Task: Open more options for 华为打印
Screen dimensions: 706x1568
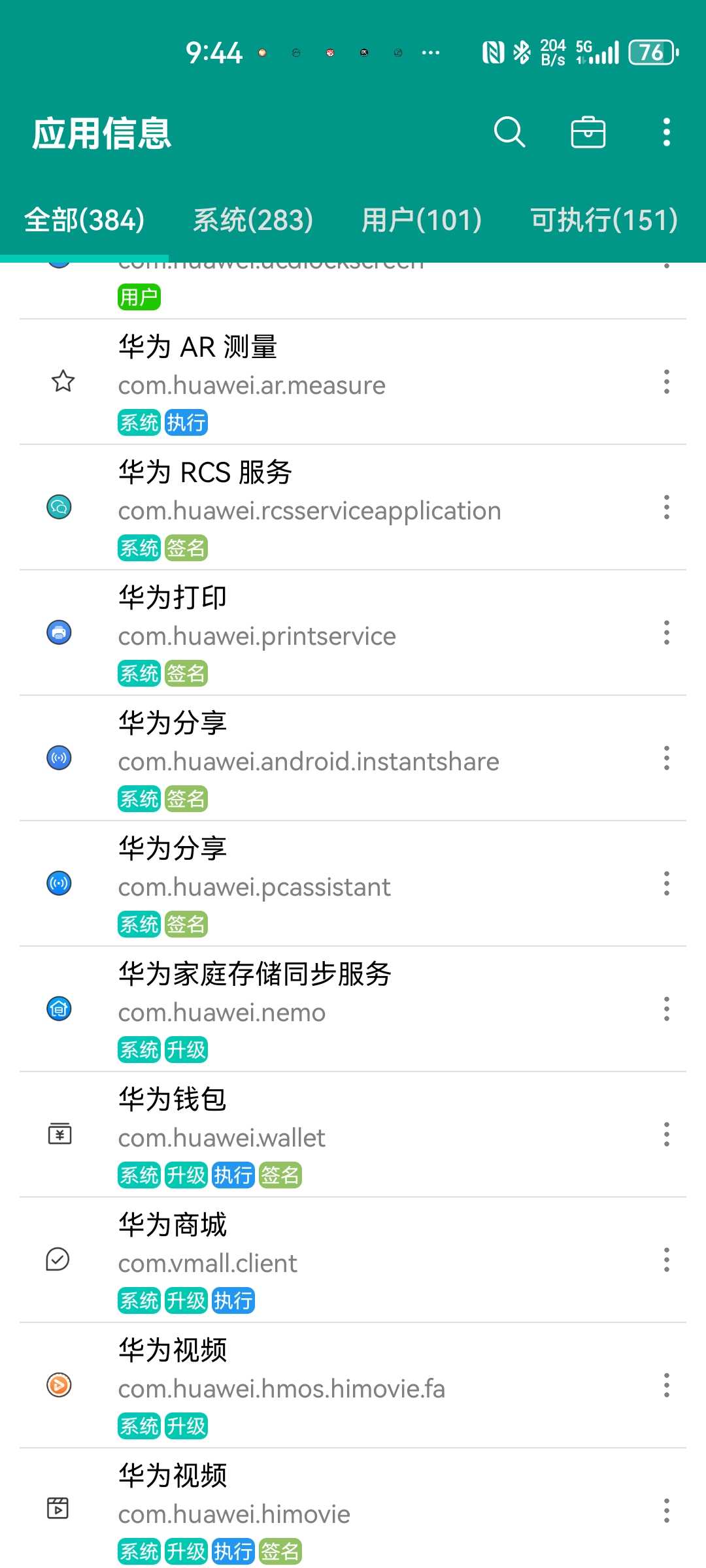Action: coord(666,632)
